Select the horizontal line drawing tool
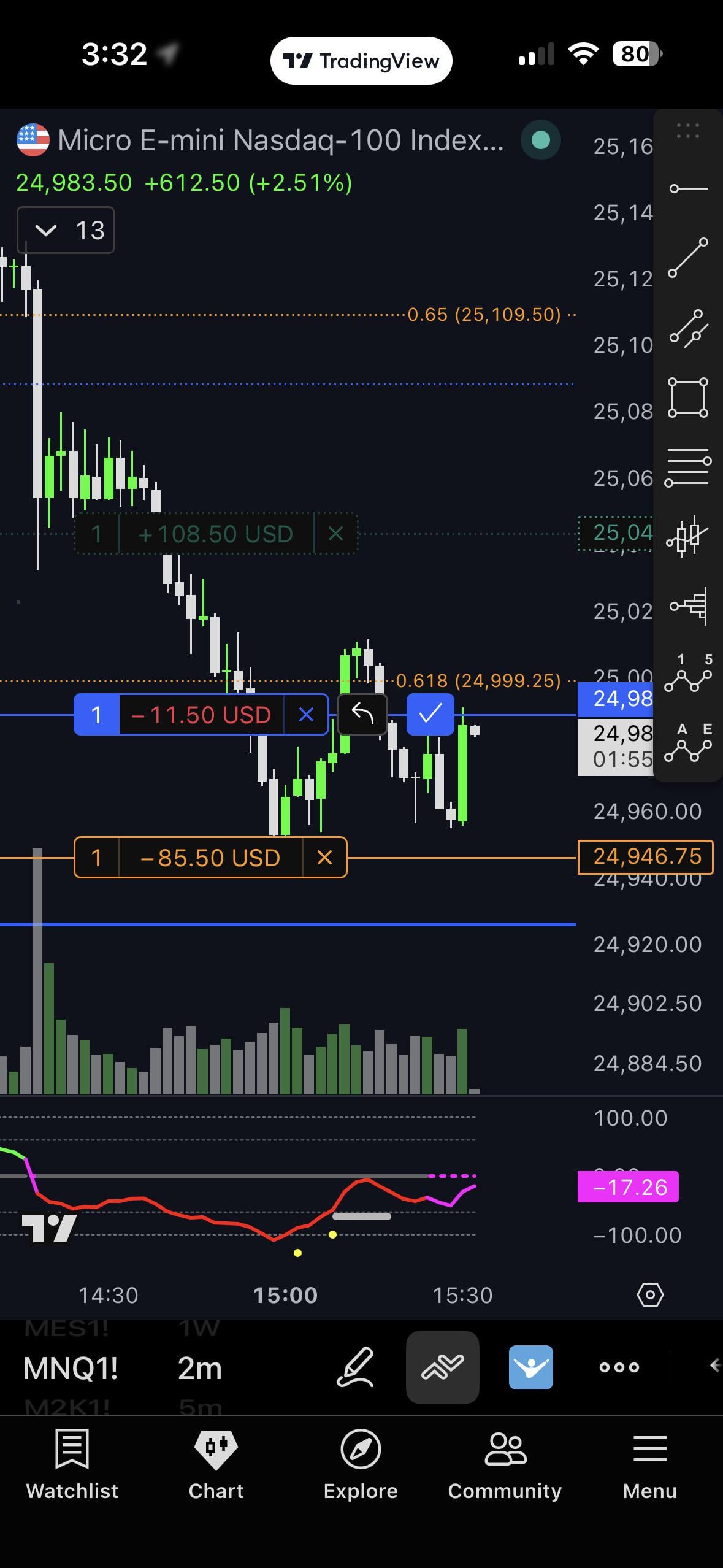Viewport: 723px width, 1568px height. click(688, 188)
